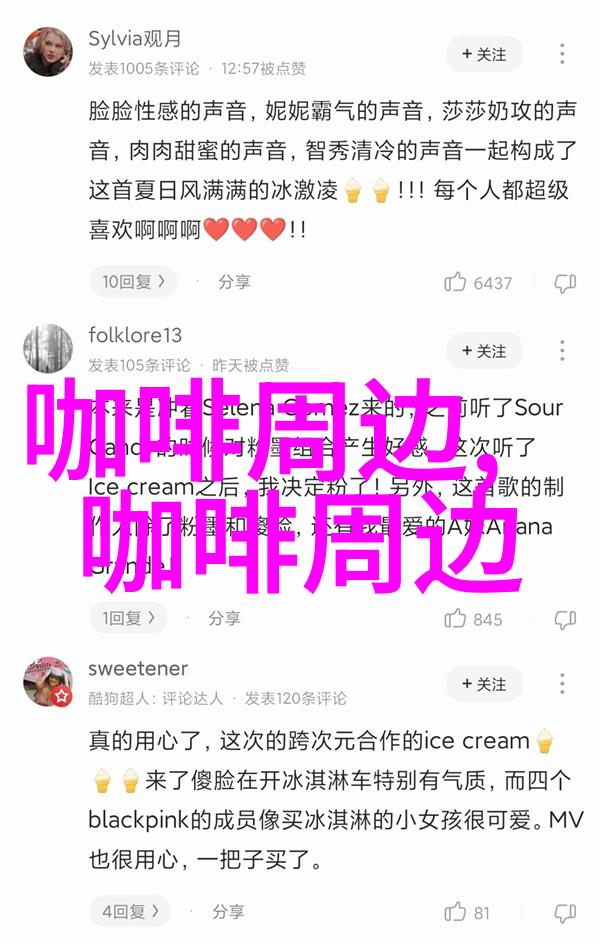Image resolution: width=600 pixels, height=944 pixels.
Task: Follow user Sylvia观月
Action: pyautogui.click(x=484, y=53)
